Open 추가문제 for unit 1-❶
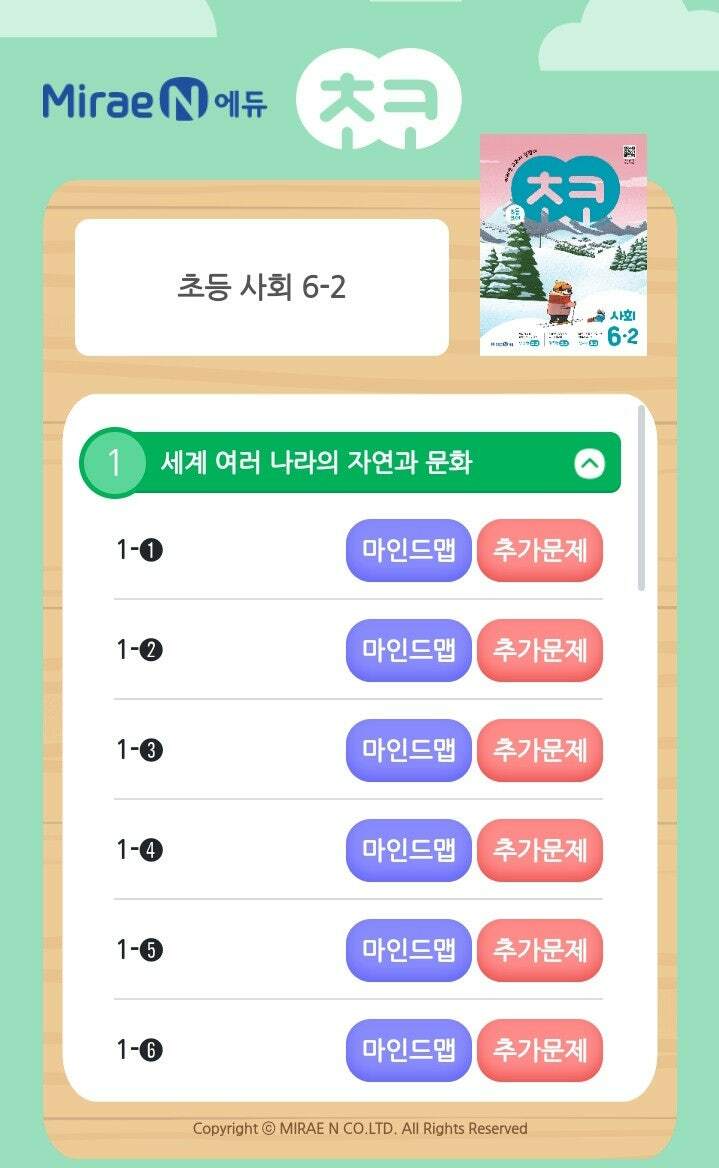This screenshot has width=719, height=1168. pos(540,550)
